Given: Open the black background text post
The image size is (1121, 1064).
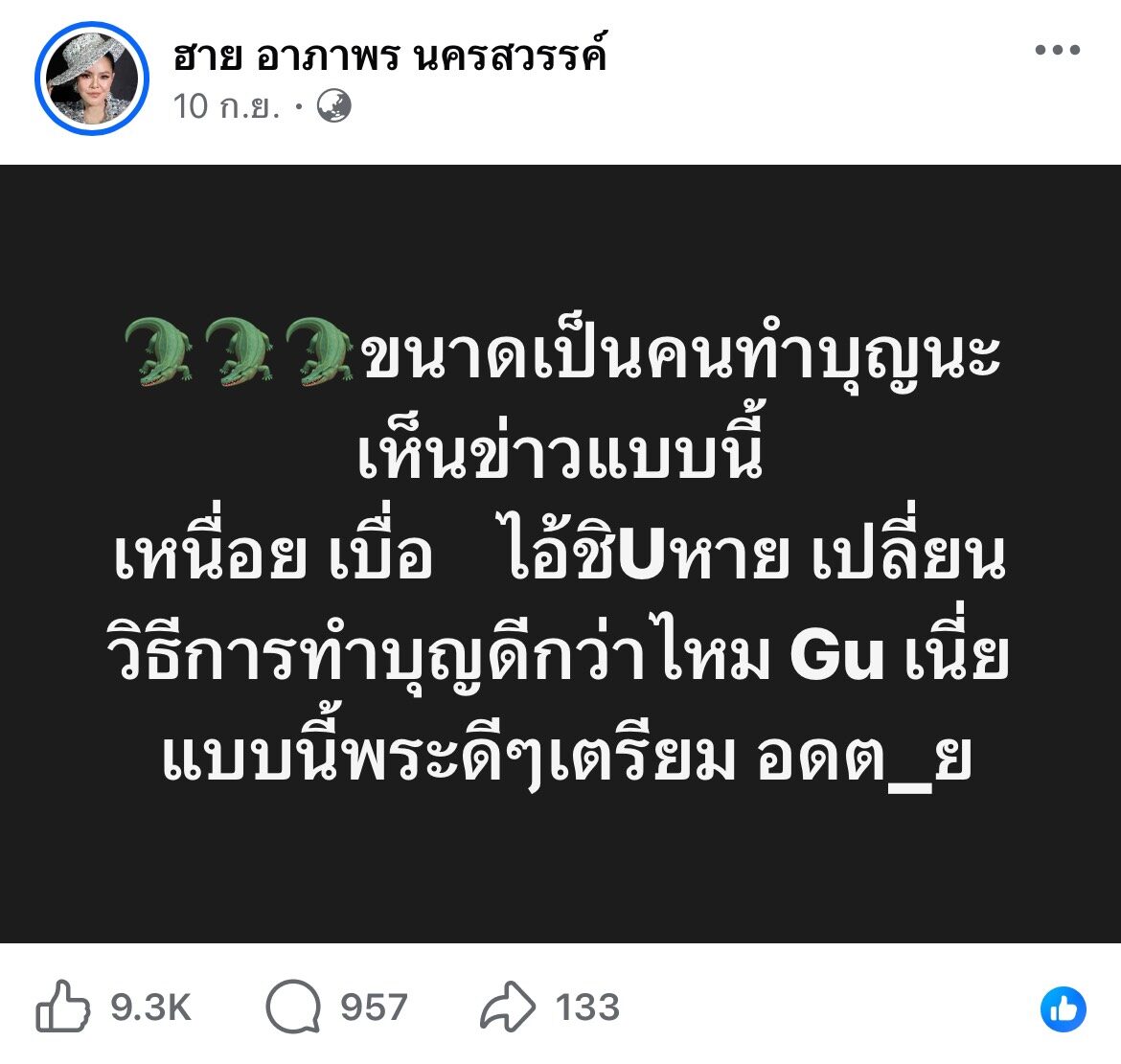Looking at the screenshot, I should click(560, 554).
